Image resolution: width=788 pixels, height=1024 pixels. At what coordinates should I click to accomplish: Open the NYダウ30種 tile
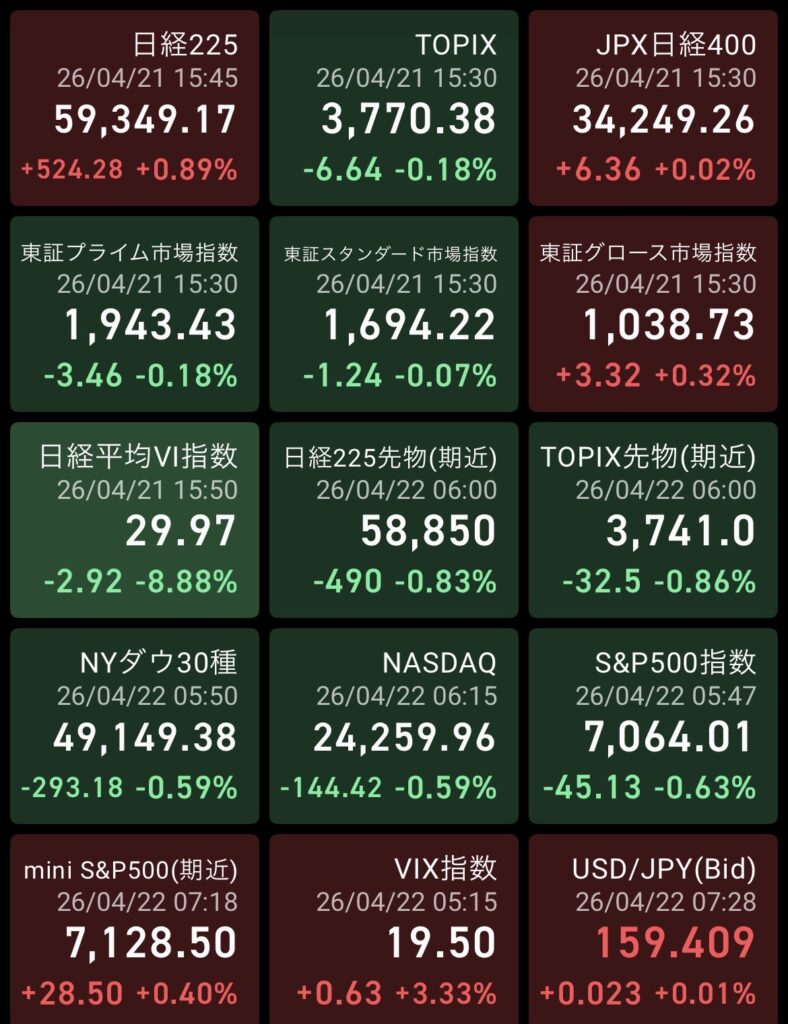coord(135,726)
